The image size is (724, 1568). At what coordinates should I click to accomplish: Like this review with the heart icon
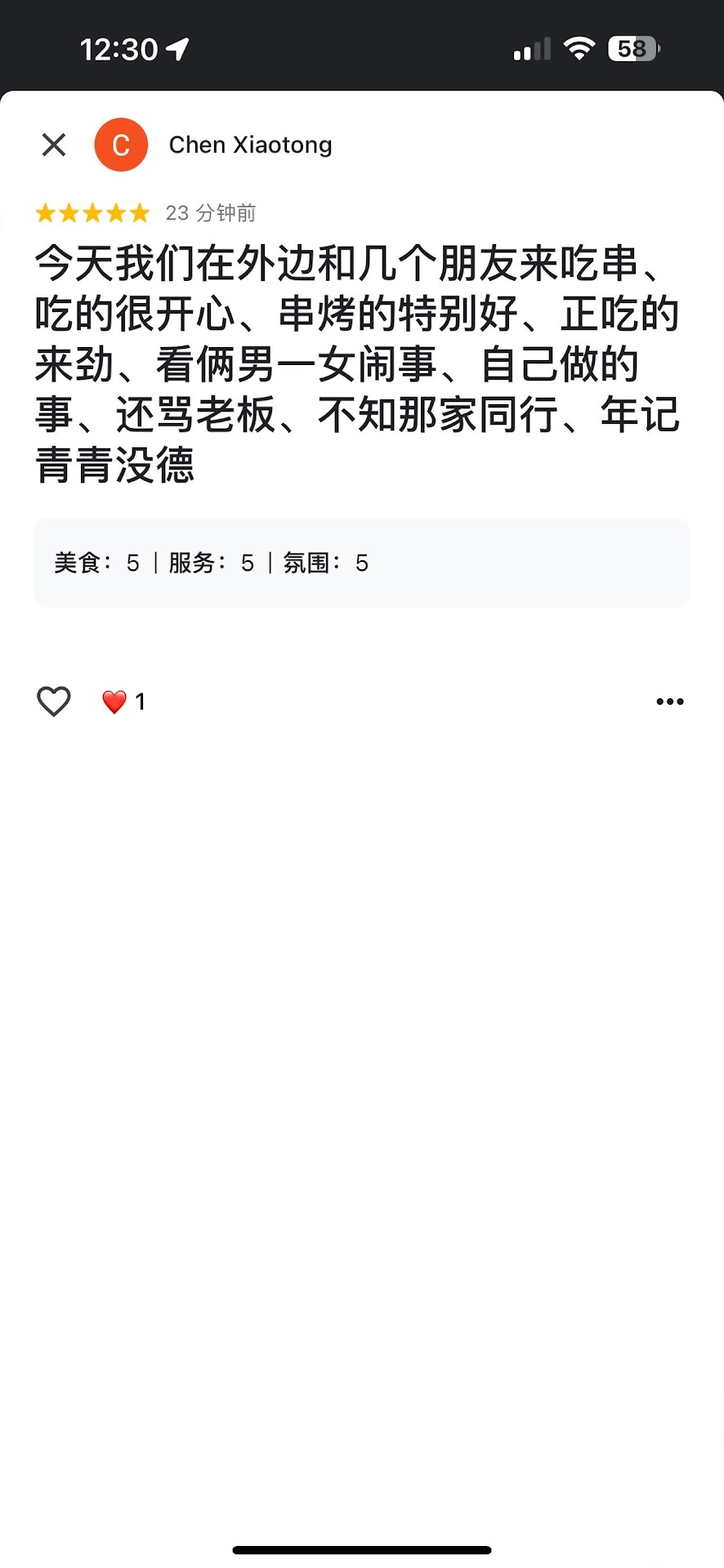click(54, 702)
